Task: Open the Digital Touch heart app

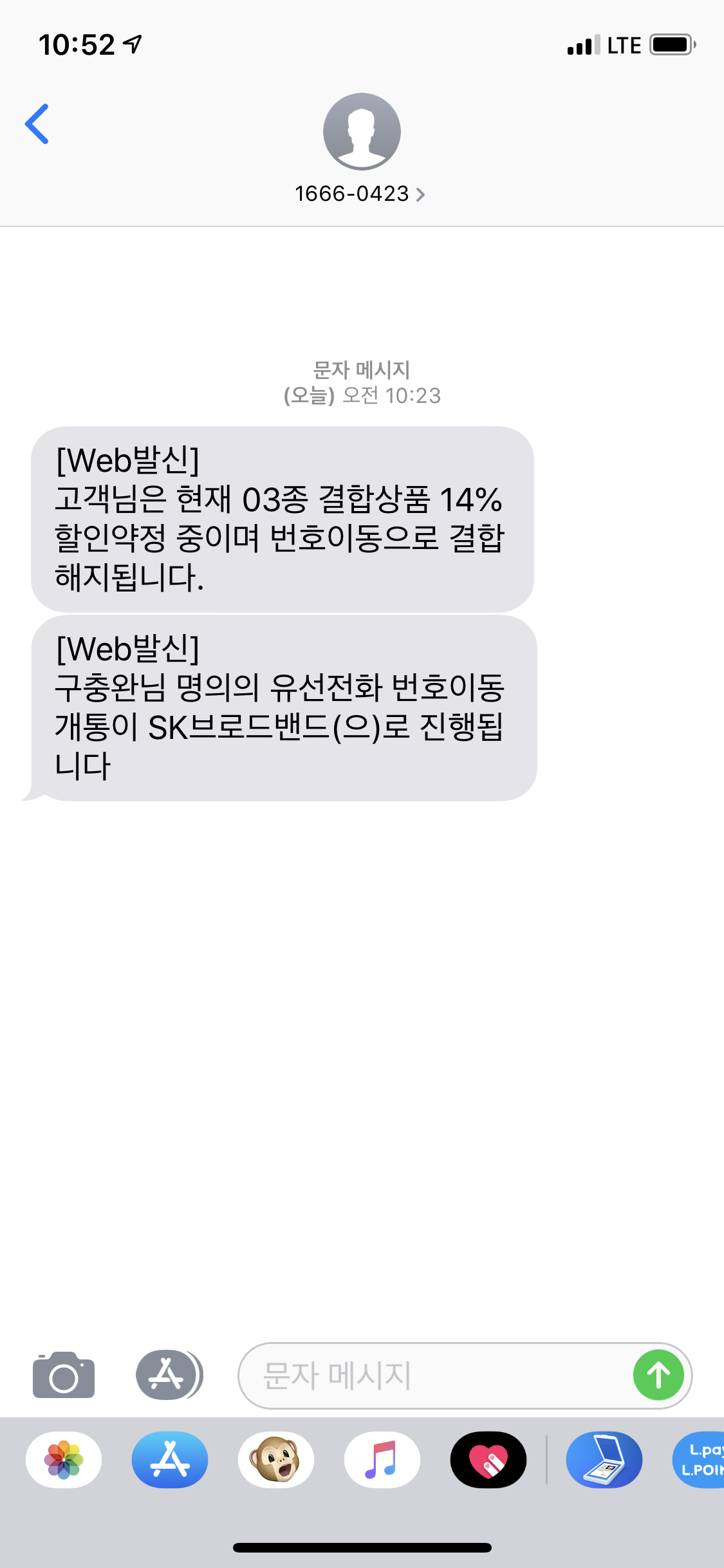Action: click(488, 1460)
